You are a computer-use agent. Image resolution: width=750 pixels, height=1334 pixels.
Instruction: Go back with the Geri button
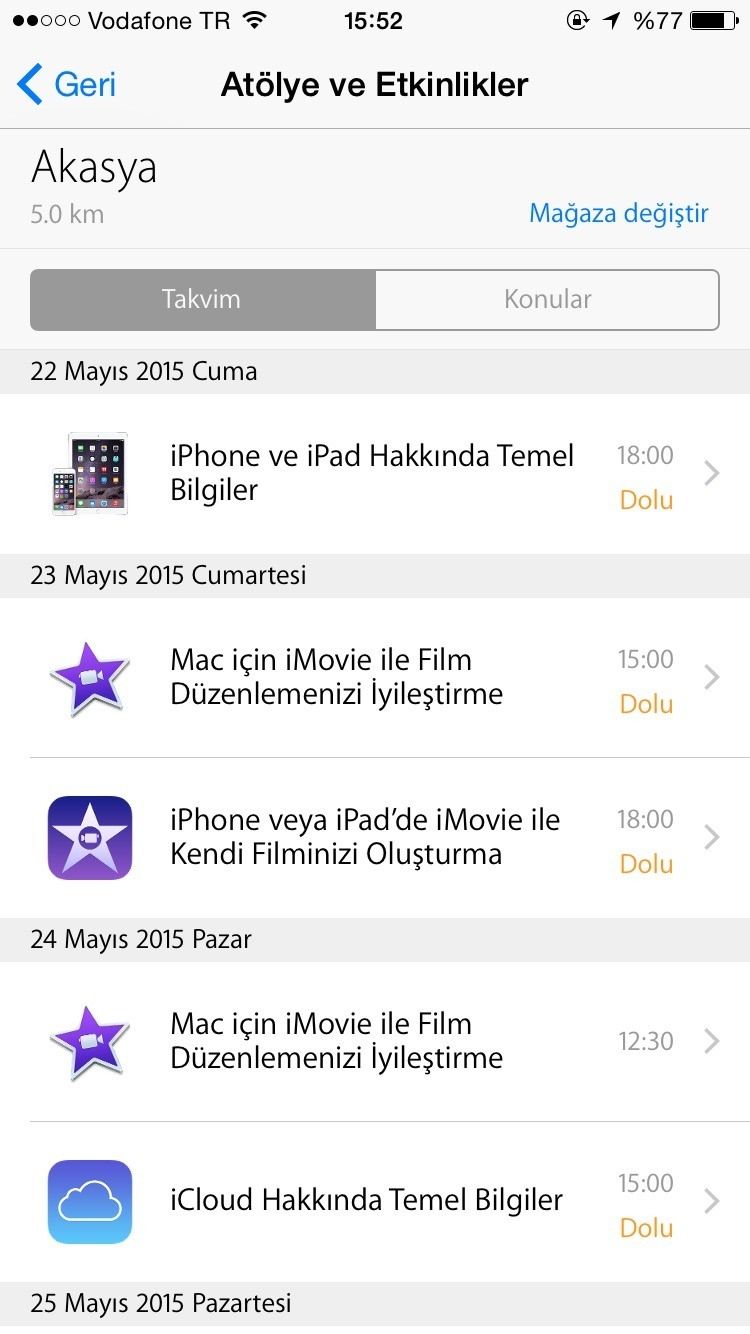pyautogui.click(x=68, y=85)
